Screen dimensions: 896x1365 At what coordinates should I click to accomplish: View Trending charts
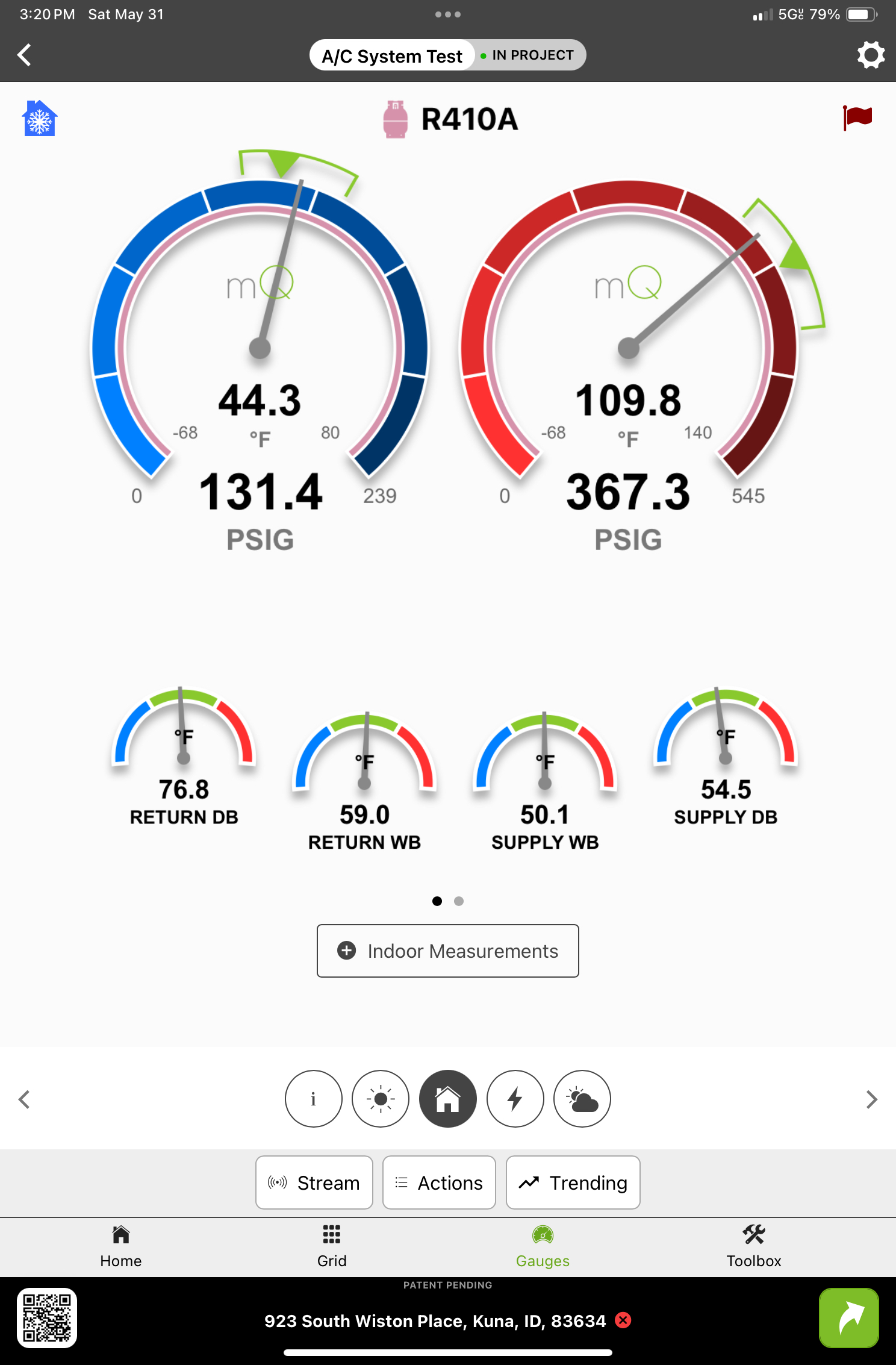click(573, 1182)
